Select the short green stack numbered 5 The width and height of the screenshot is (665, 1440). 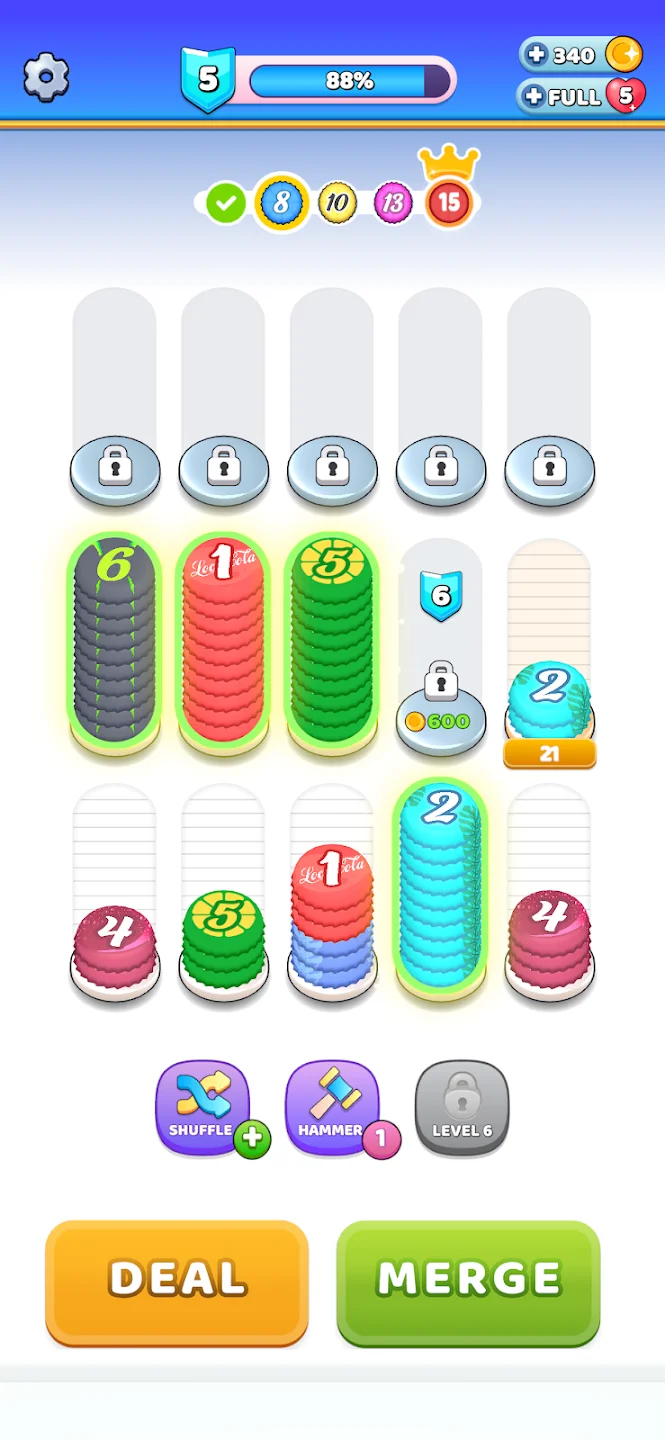pyautogui.click(x=223, y=940)
